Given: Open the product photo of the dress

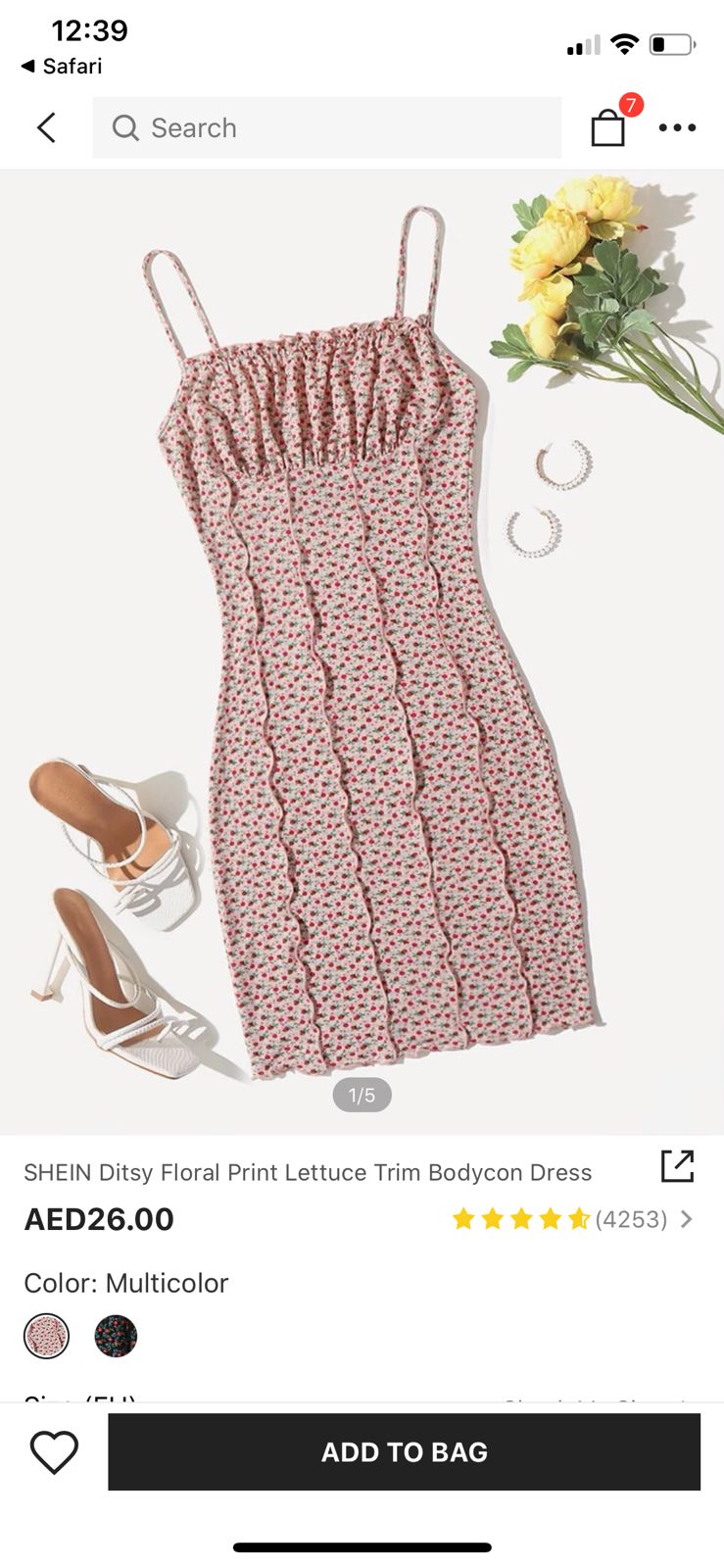Looking at the screenshot, I should (x=362, y=647).
